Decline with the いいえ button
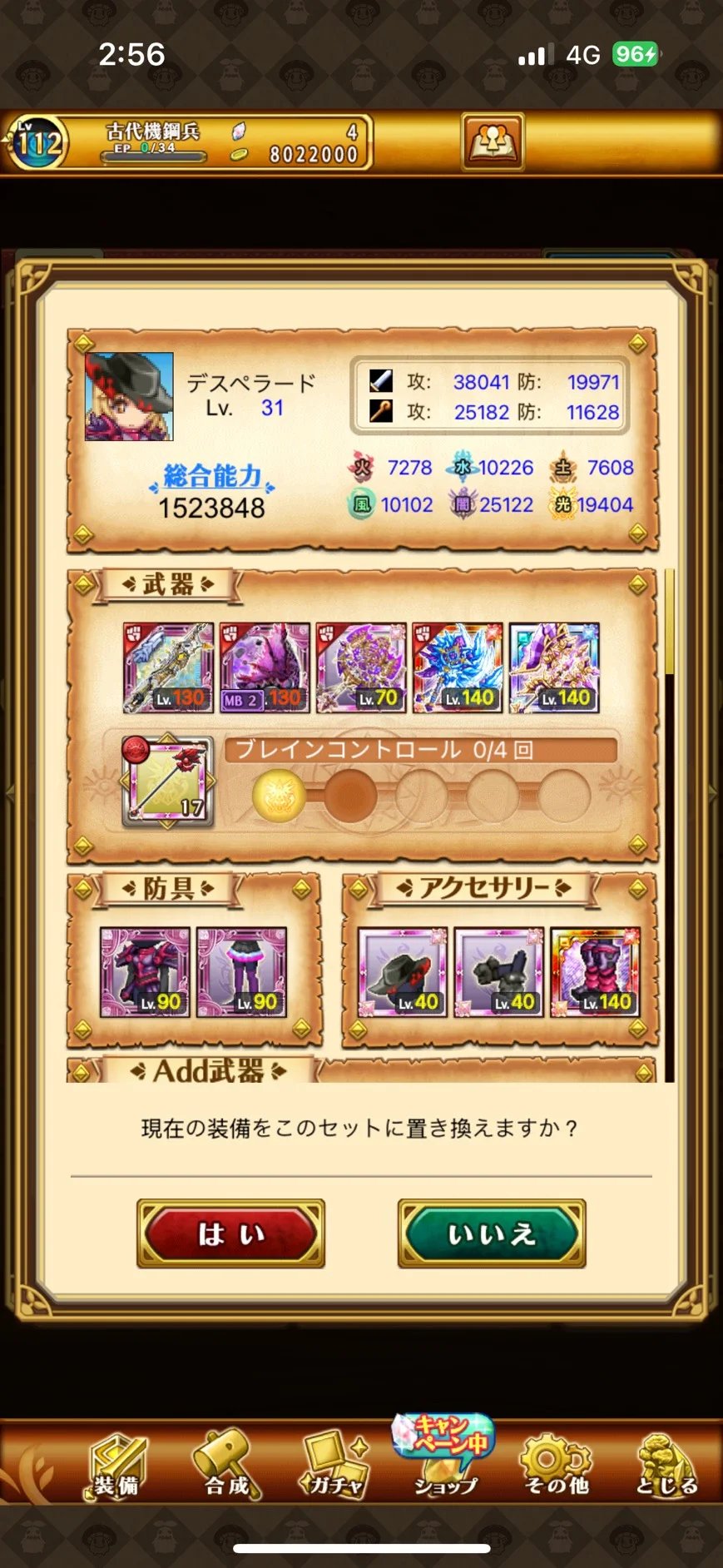Screen dimensions: 723x1568 [492, 1233]
